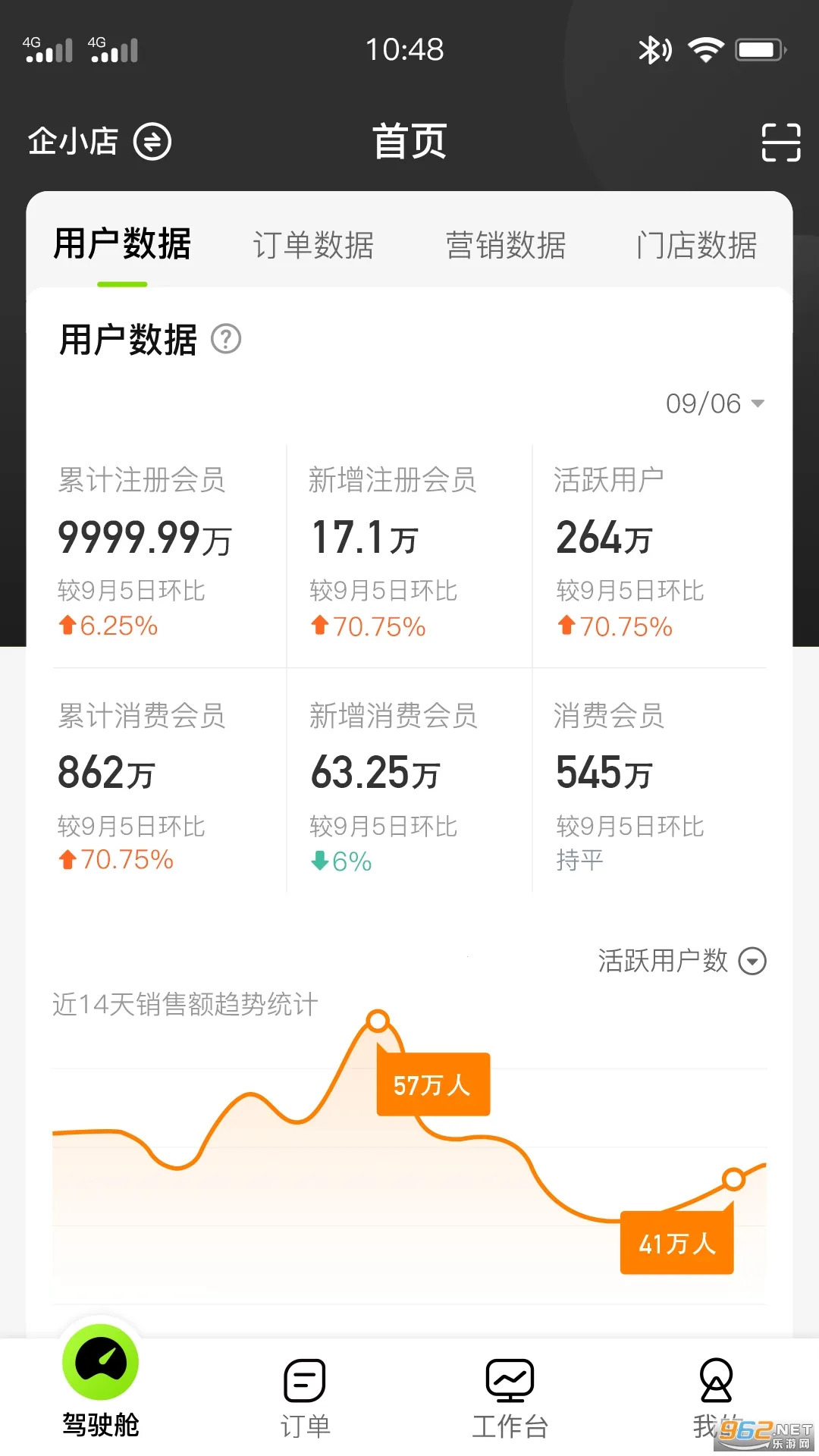Open the help icon beside 用户数据
Screen dimensions: 819x1456
click(226, 339)
